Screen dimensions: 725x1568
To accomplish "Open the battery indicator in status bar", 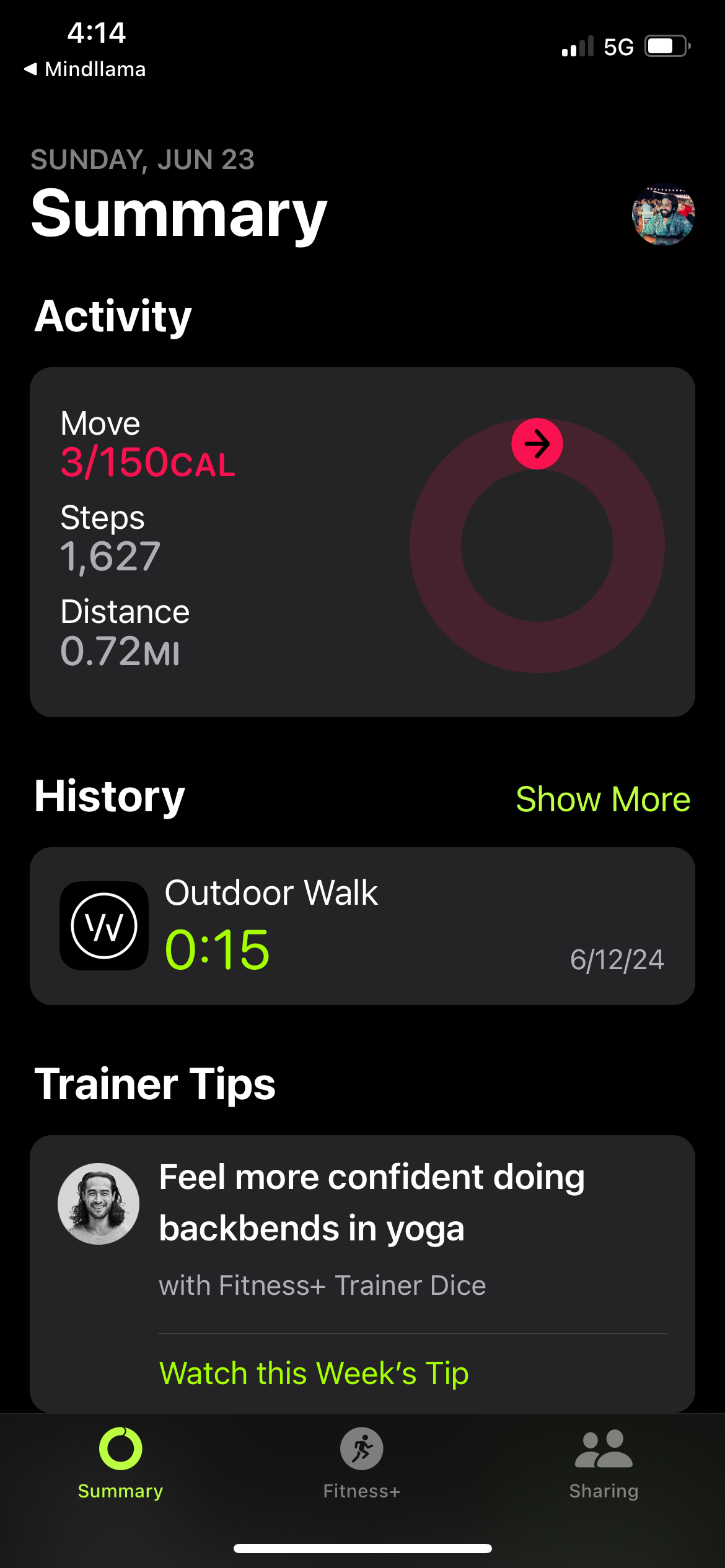I will click(668, 45).
